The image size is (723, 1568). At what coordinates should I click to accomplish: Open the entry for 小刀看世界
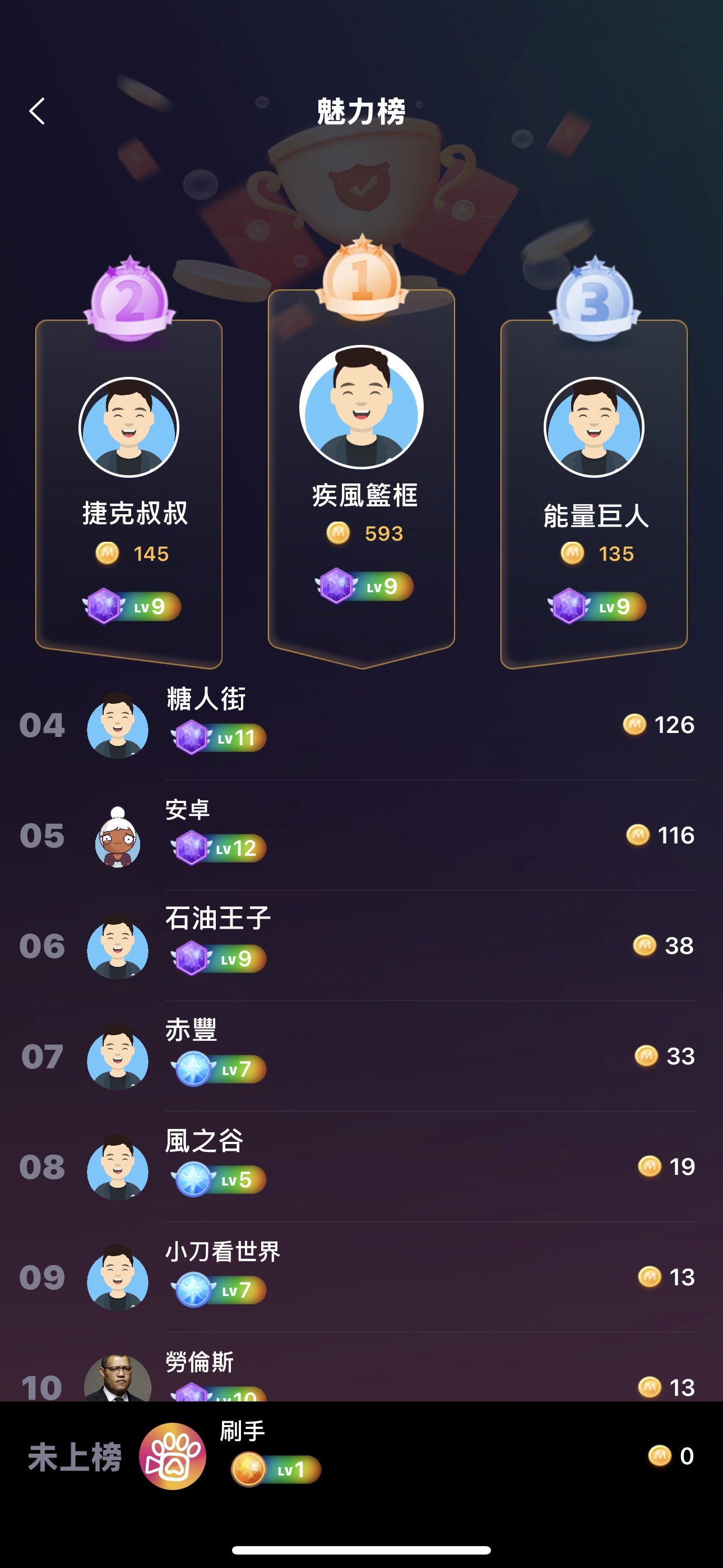pyautogui.click(x=361, y=1276)
